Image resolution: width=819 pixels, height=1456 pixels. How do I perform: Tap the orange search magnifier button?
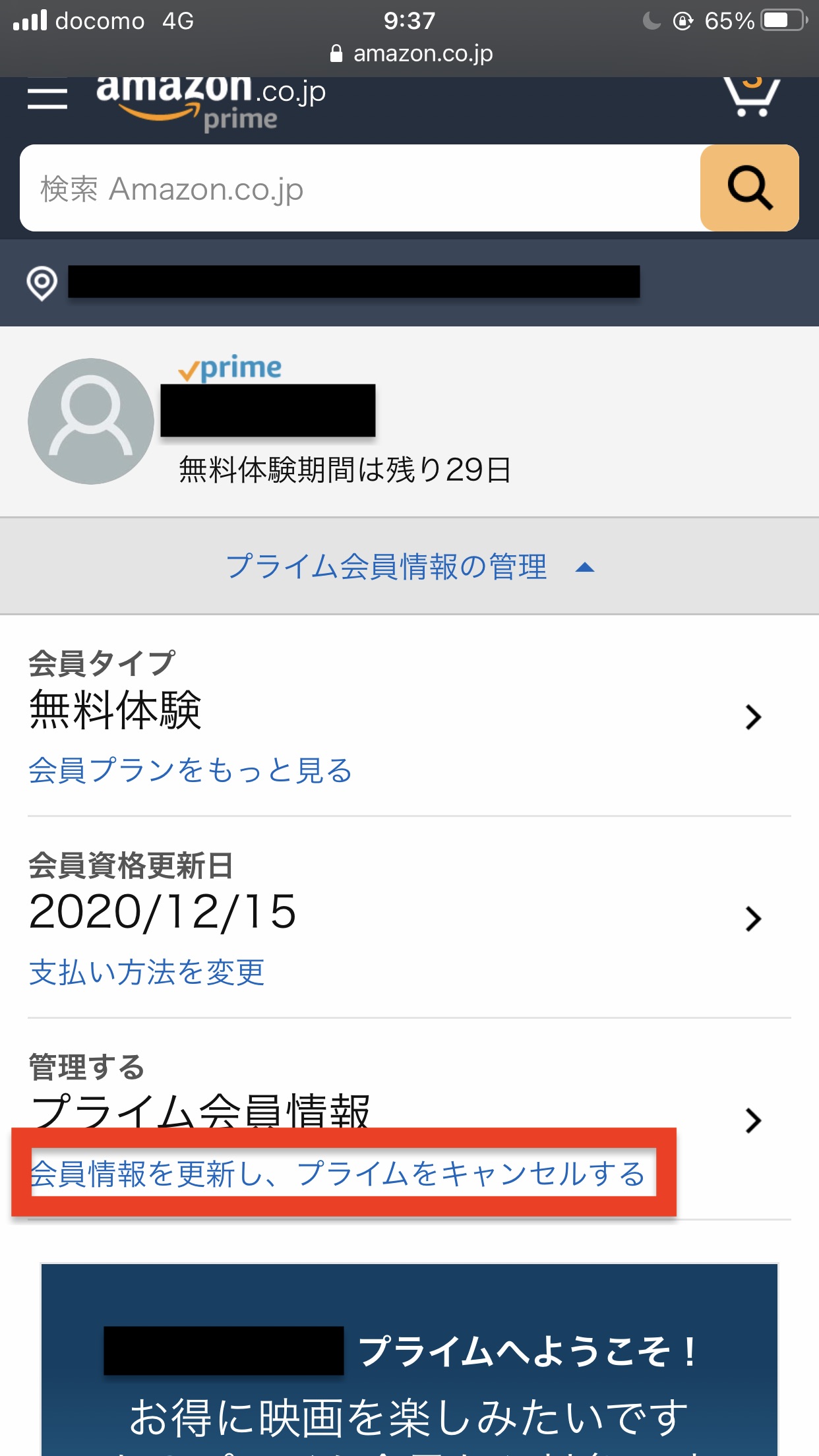coord(750,189)
